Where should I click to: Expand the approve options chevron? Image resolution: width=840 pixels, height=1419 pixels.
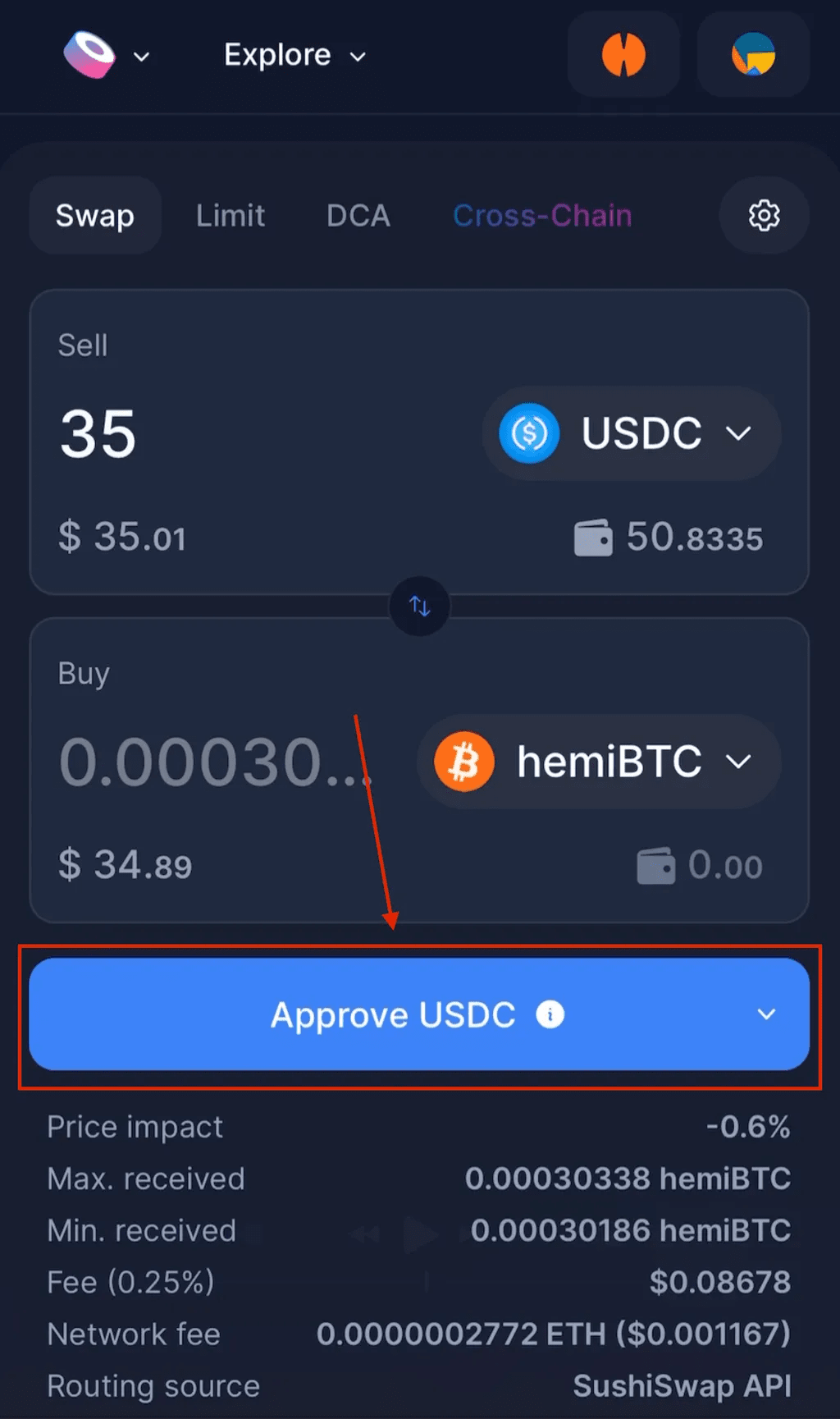coord(766,1014)
